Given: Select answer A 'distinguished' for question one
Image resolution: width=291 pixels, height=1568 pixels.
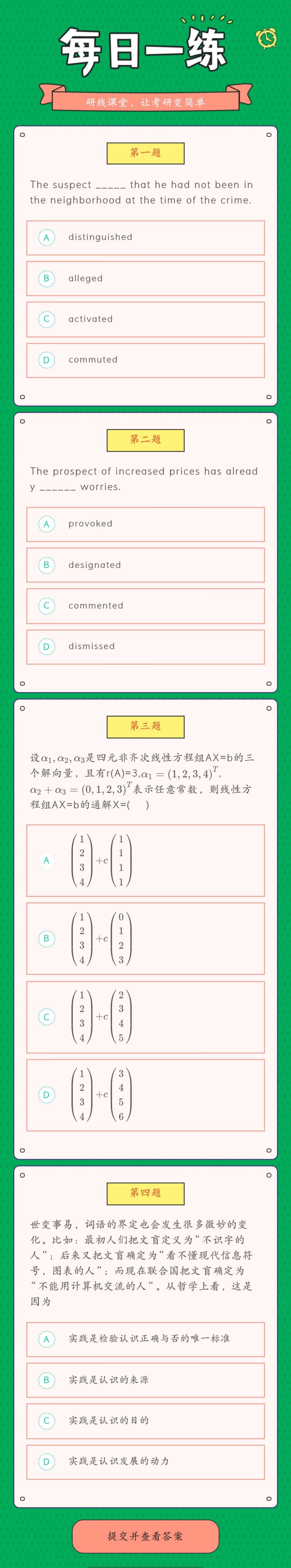Looking at the screenshot, I should pyautogui.click(x=145, y=237).
